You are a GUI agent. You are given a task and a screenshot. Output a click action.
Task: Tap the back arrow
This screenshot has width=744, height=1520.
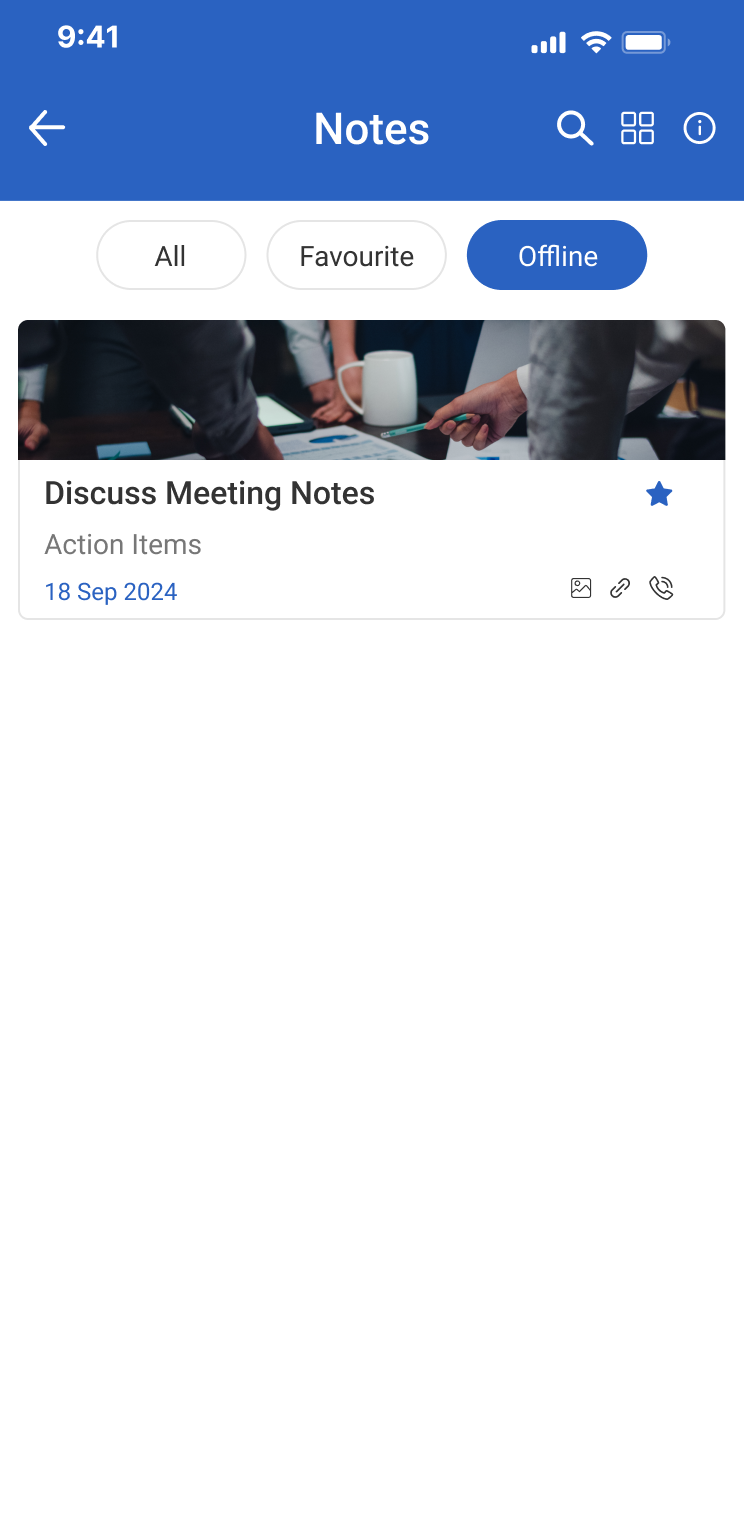point(46,128)
